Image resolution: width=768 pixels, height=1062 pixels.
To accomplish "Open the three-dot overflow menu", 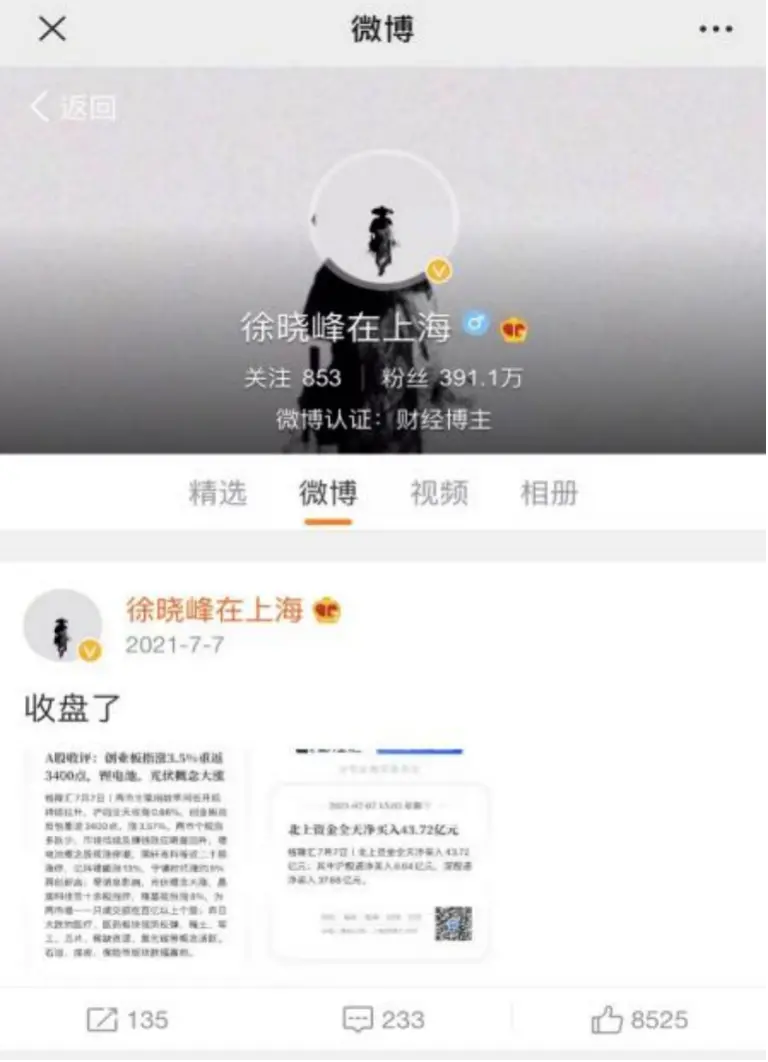I will coord(716,29).
